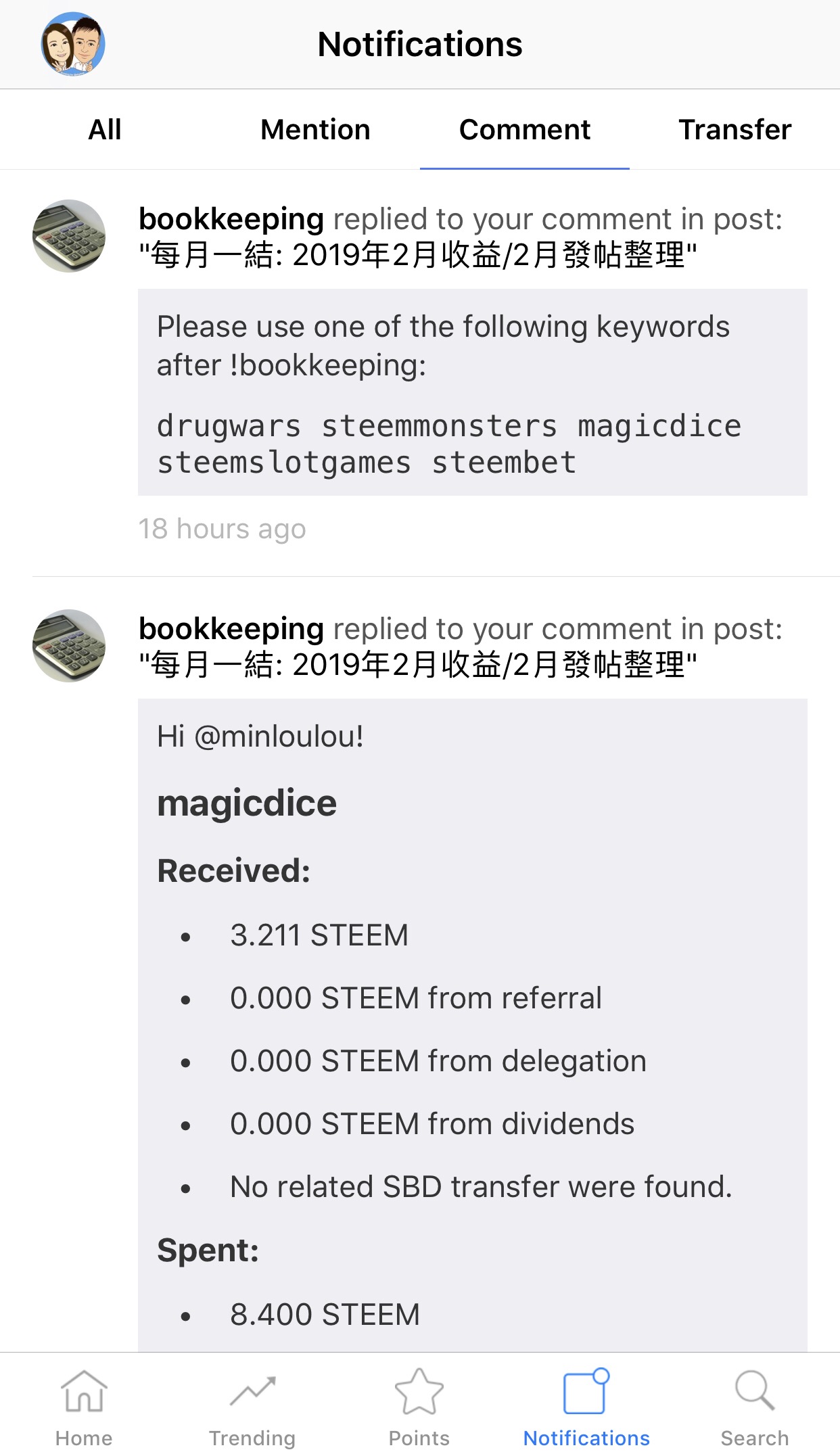Select the Comment tab
The height and width of the screenshot is (1452, 840).
[524, 129]
